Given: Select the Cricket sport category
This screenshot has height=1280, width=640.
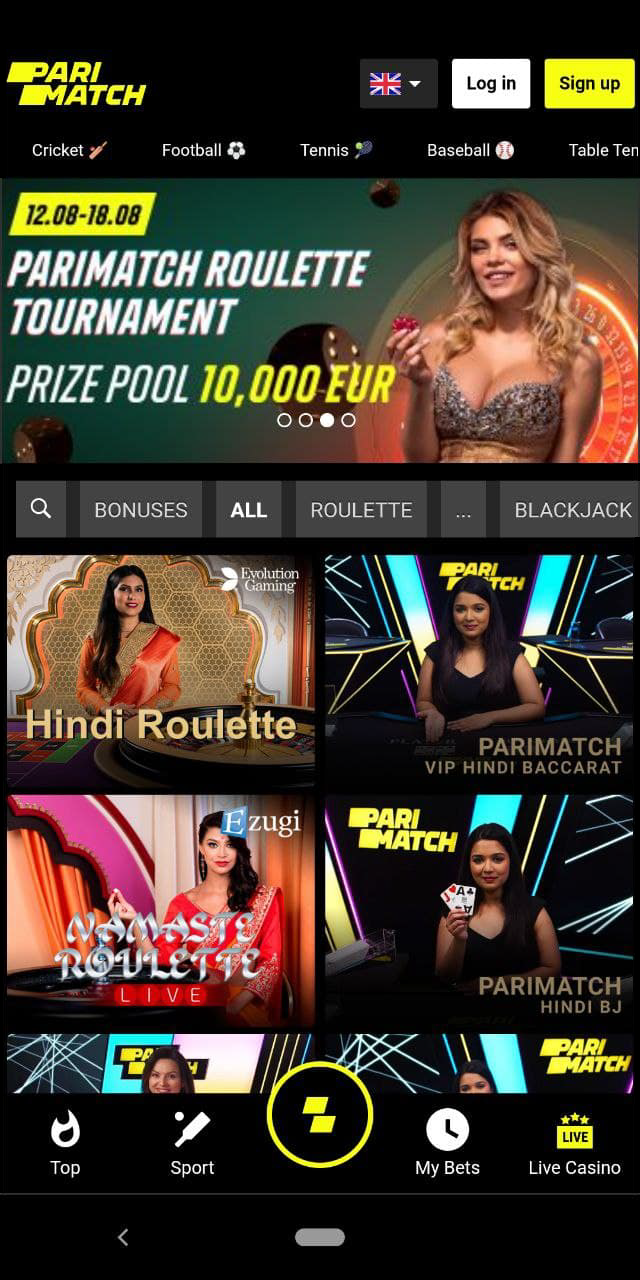Looking at the screenshot, I should coord(69,150).
